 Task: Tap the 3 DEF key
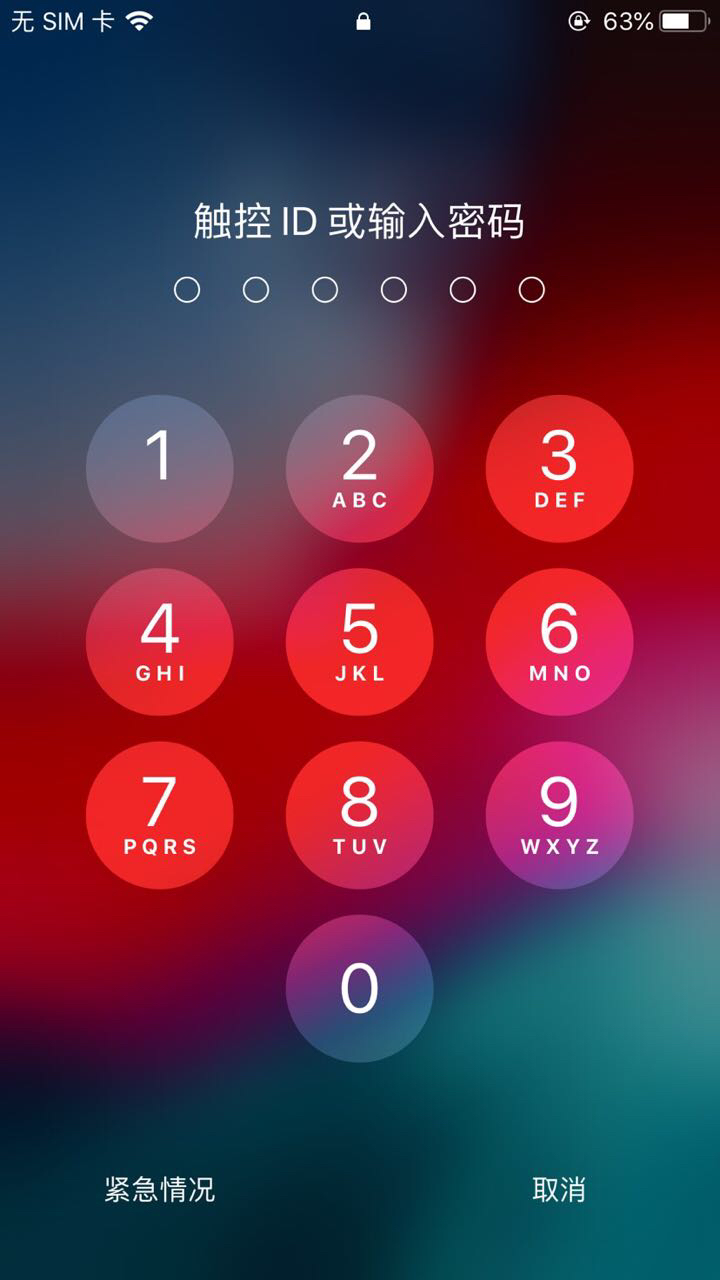point(559,468)
